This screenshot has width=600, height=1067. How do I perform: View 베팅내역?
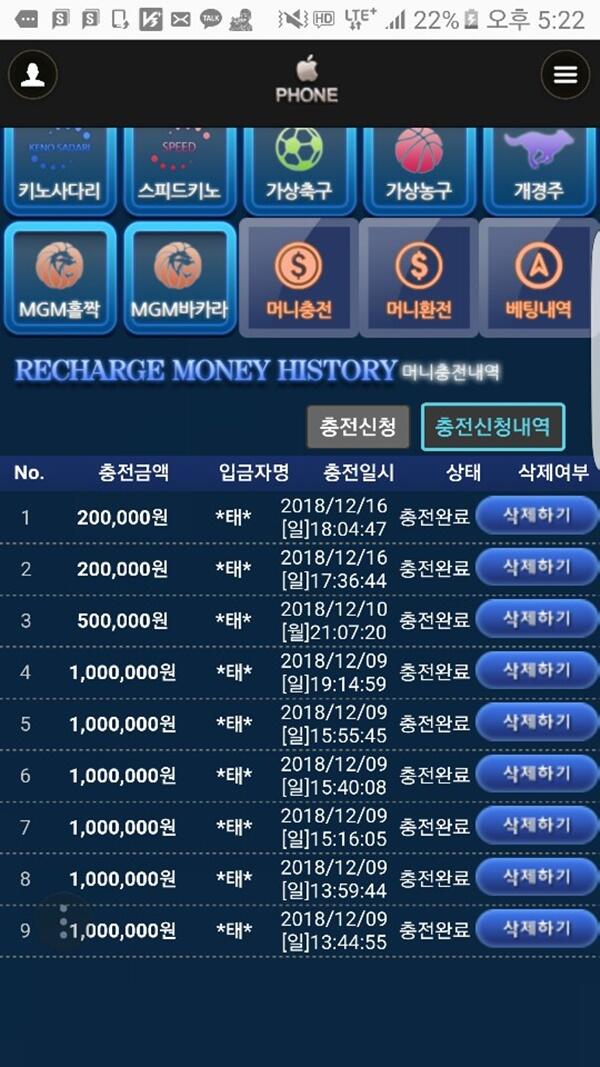(539, 278)
